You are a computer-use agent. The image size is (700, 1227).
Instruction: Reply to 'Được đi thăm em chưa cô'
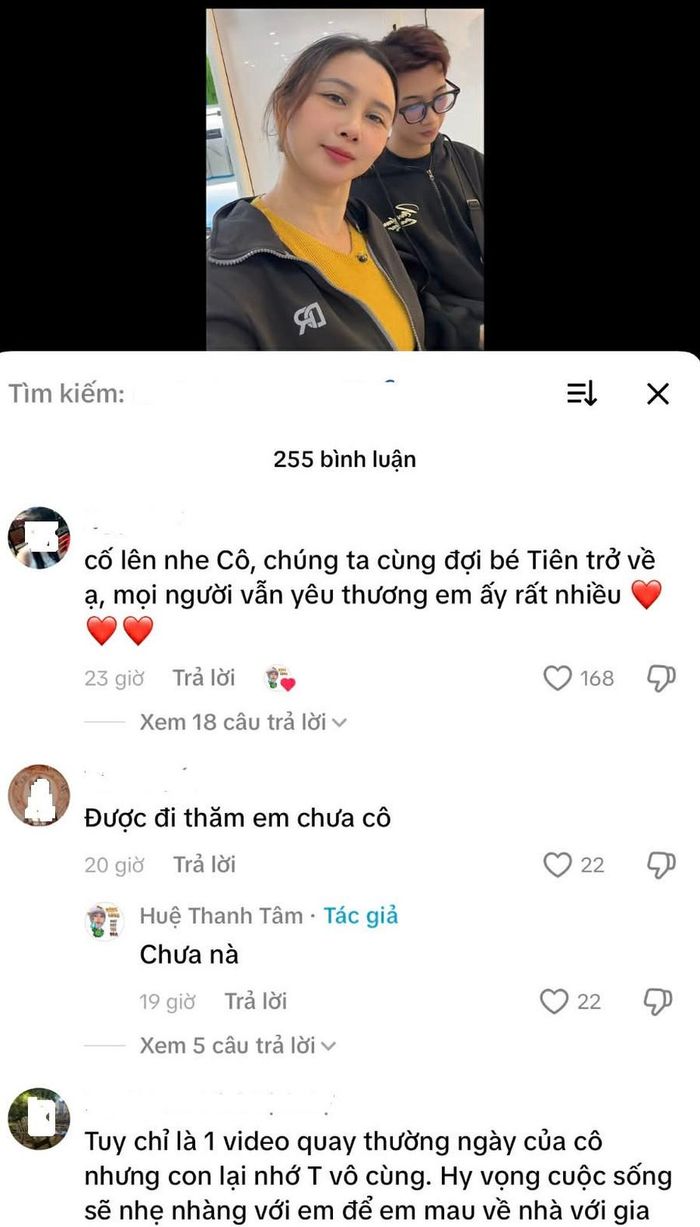204,865
